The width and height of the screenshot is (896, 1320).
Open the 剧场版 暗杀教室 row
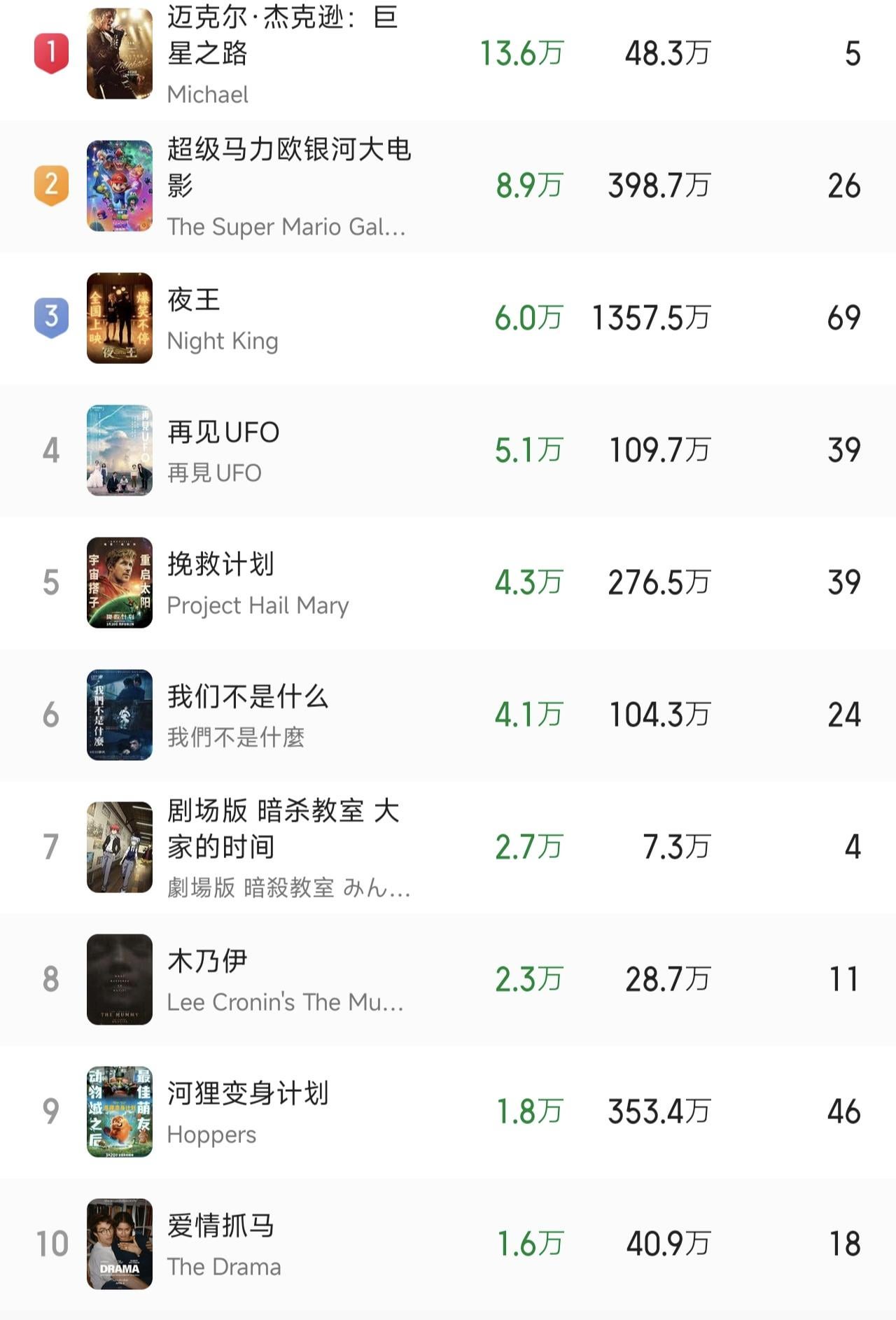click(x=287, y=847)
